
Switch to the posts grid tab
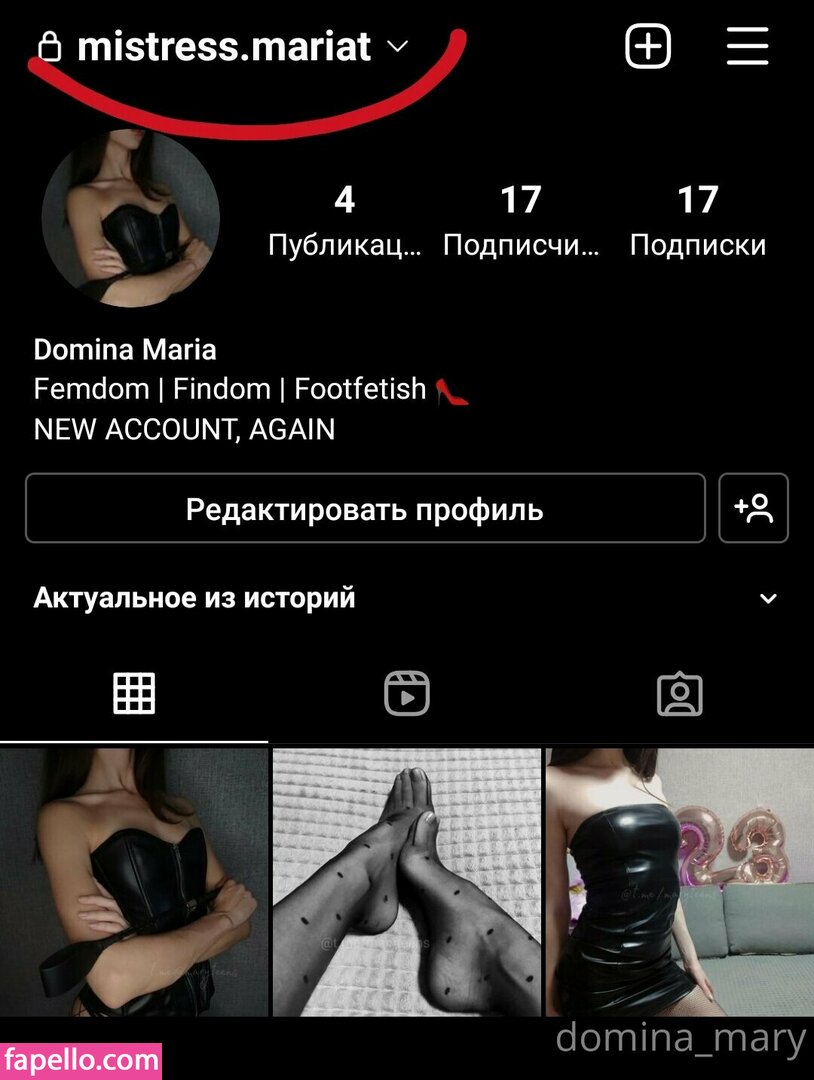coord(134,693)
